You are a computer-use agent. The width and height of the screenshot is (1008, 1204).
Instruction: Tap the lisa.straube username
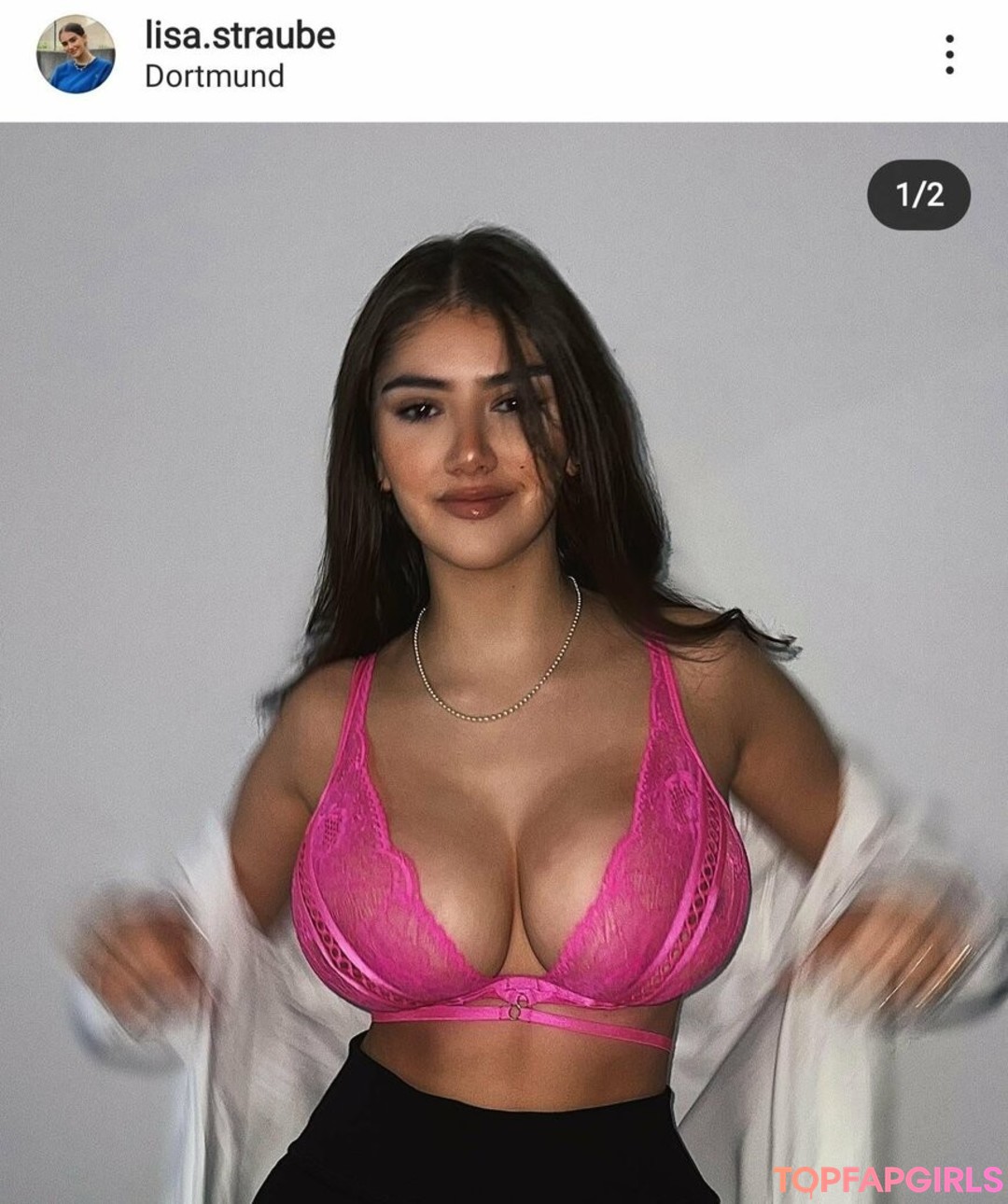240,35
